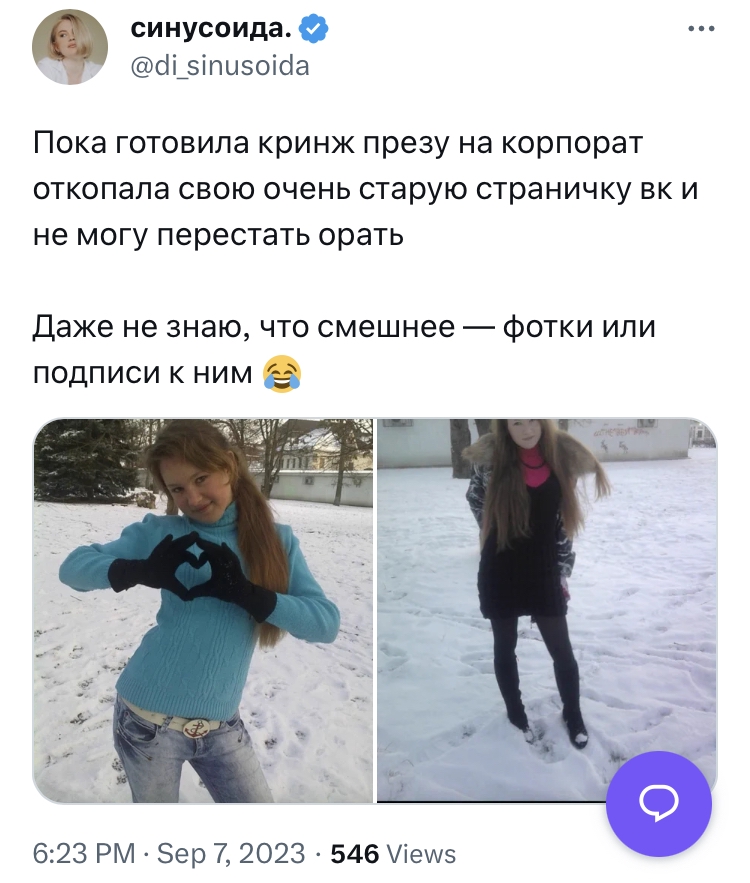
Task: Tap the purple chat bubble button
Action: pos(659,801)
